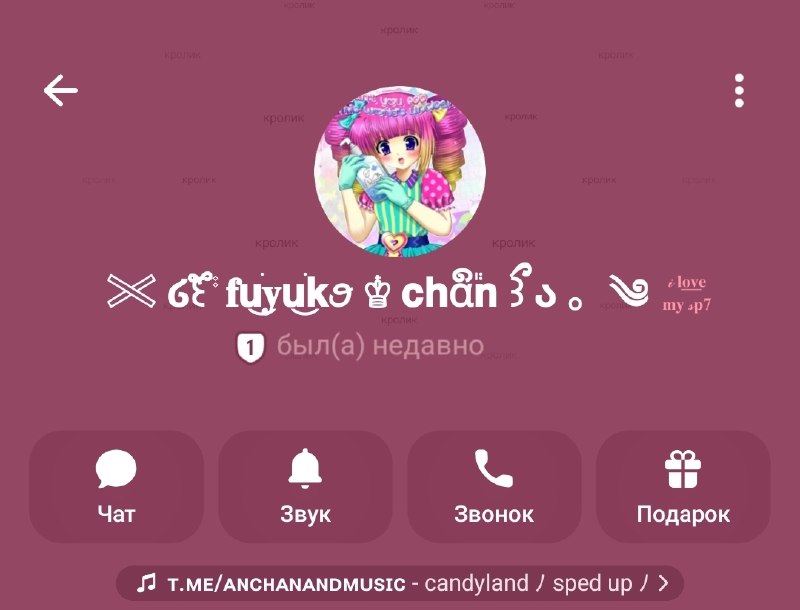
Task: Mute notifications with the Звук button
Action: coord(305,487)
